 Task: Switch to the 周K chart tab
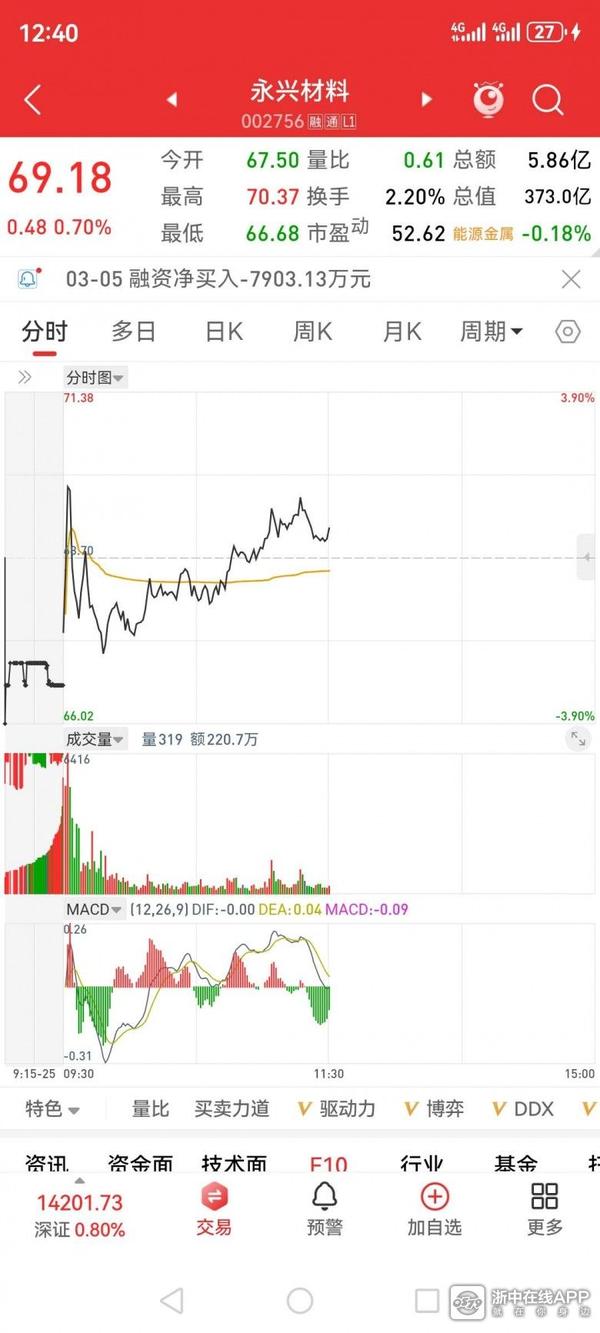point(313,332)
